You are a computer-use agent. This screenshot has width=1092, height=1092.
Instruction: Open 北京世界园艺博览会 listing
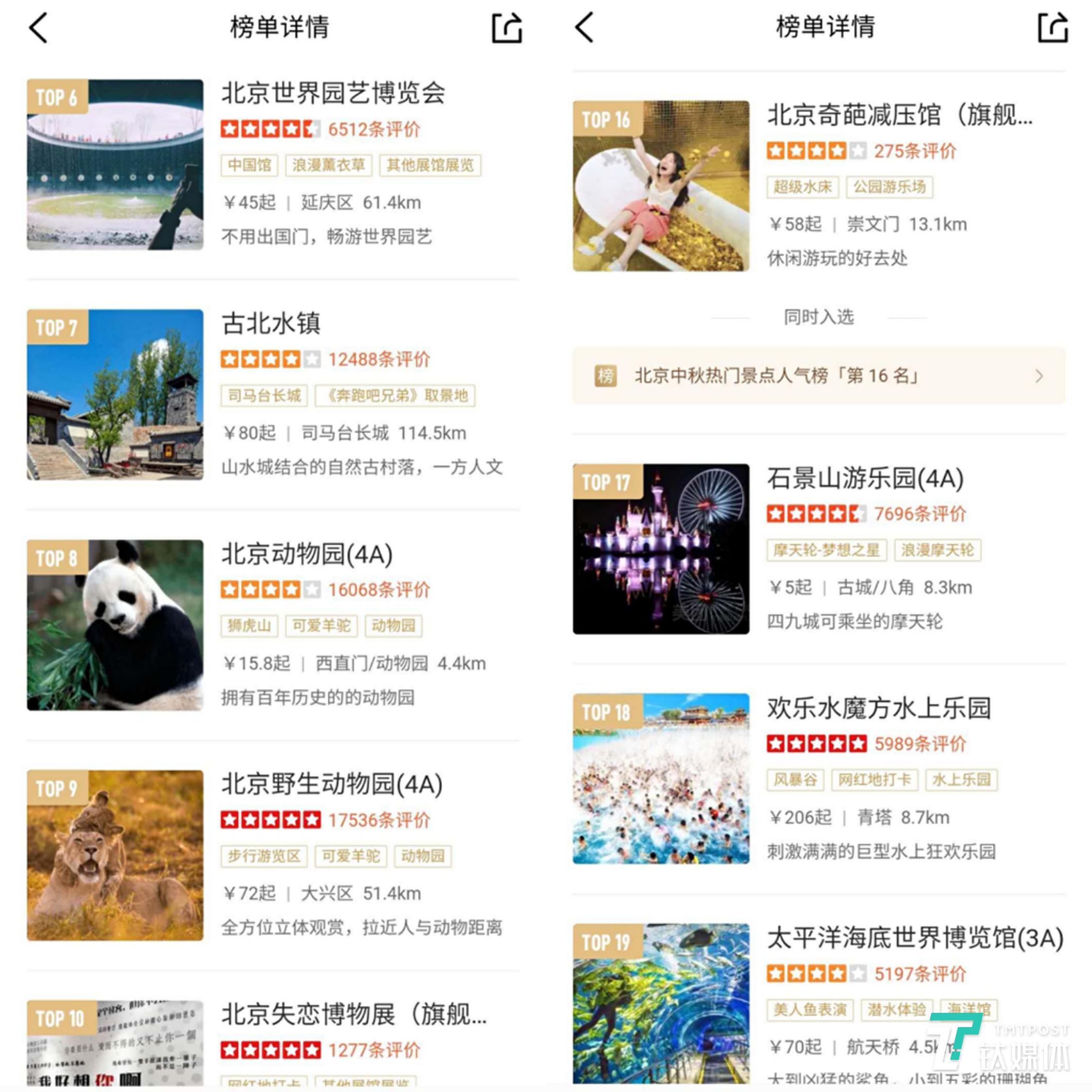pyautogui.click(x=332, y=93)
